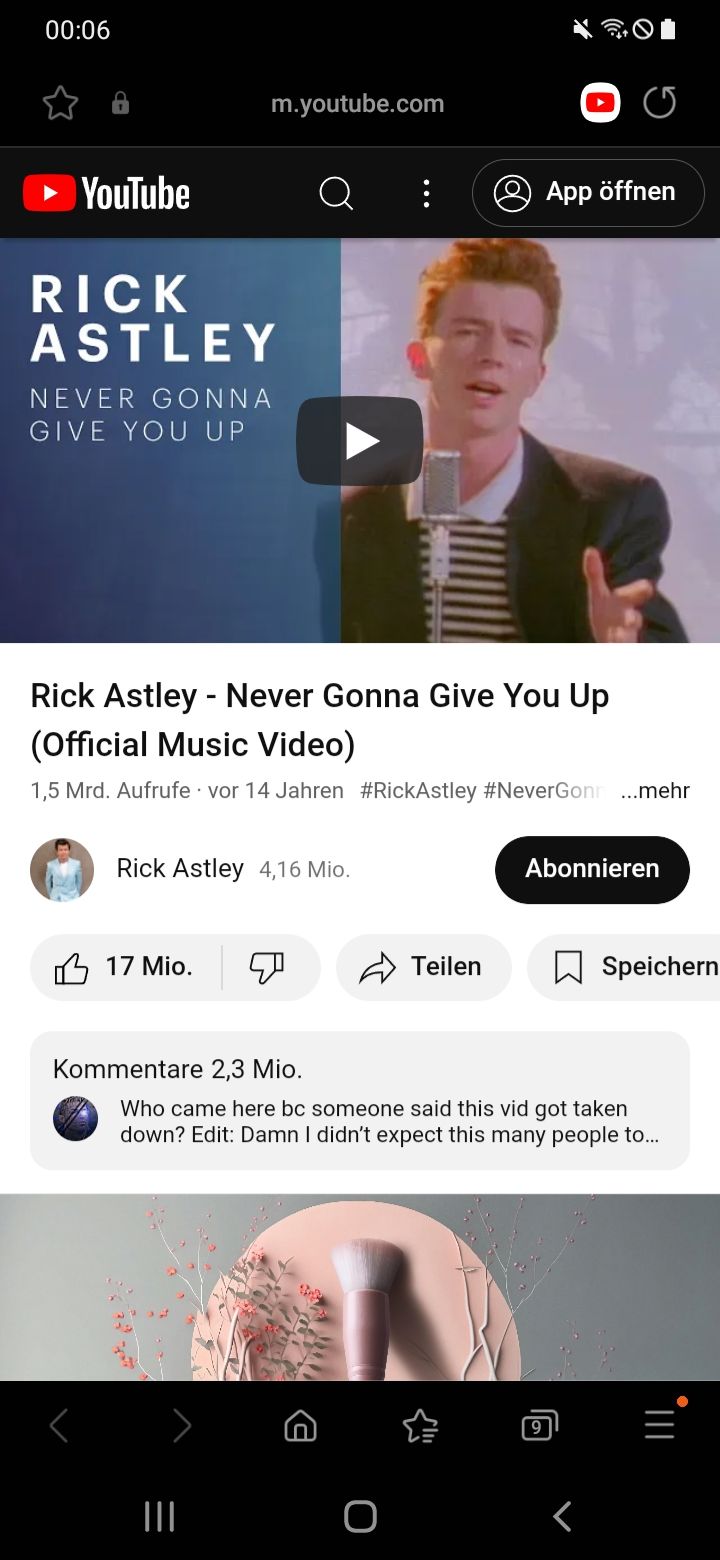
Task: Share the video via Teilen
Action: (423, 967)
